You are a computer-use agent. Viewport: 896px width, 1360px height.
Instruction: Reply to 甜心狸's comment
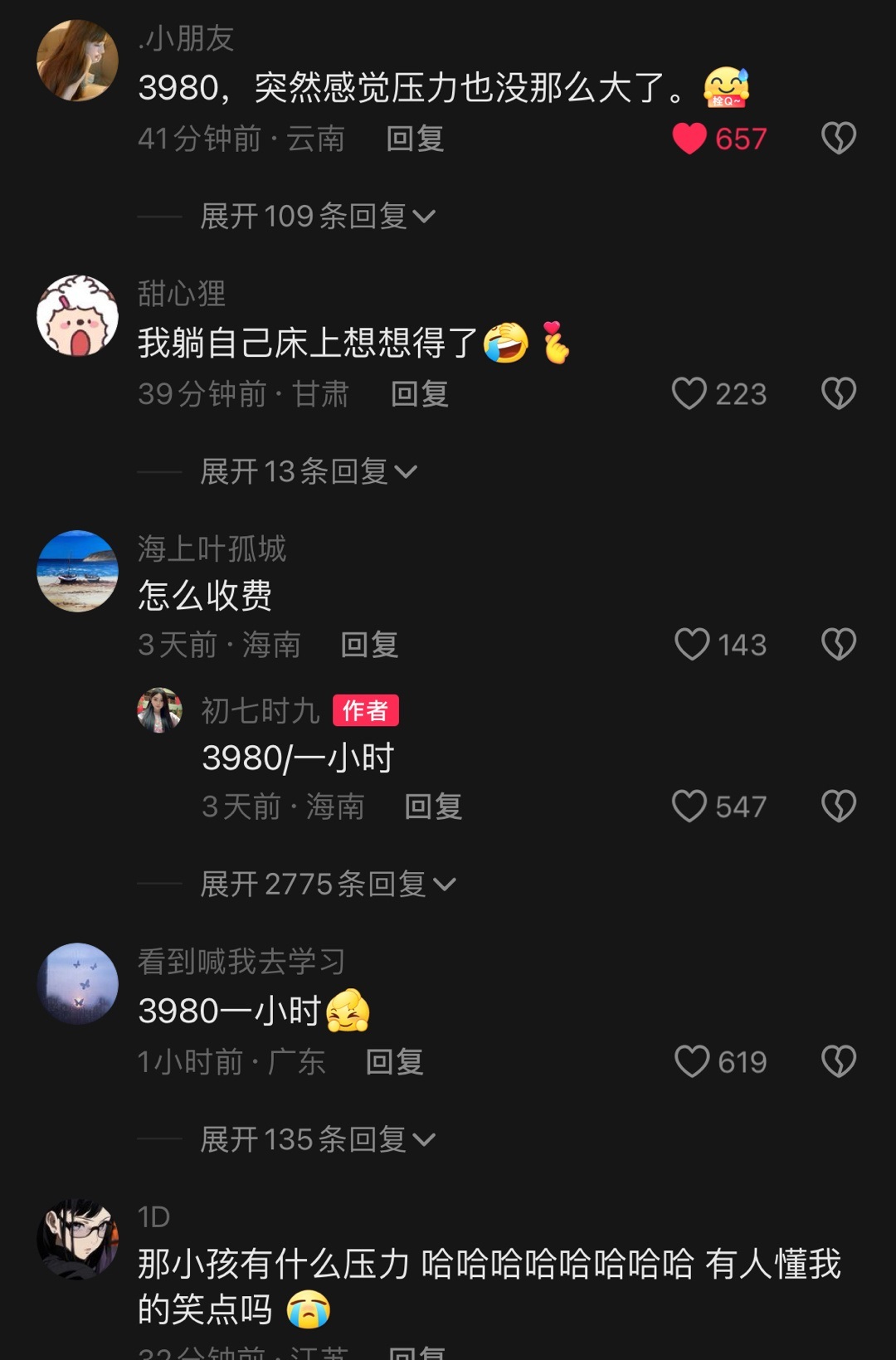click(419, 393)
